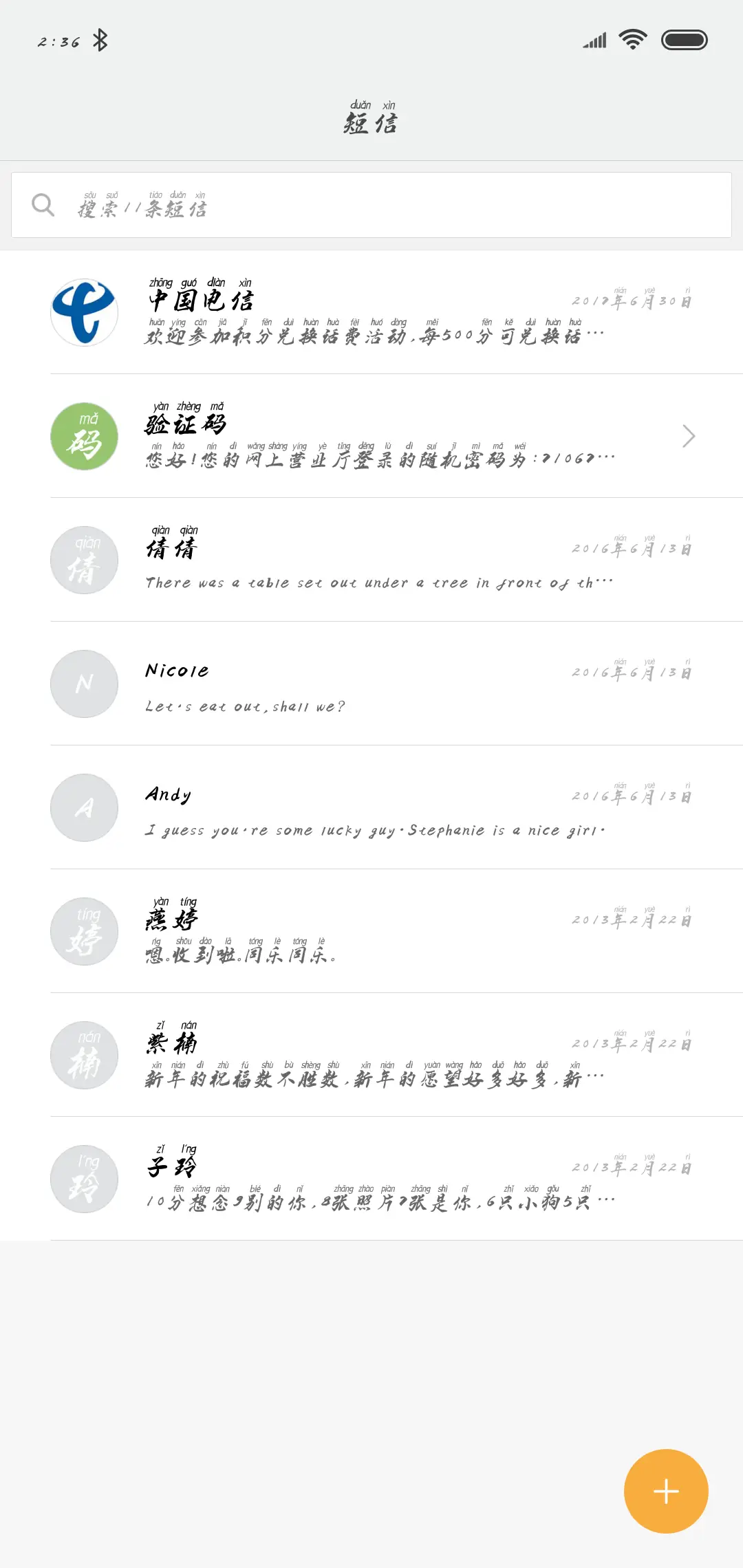The height and width of the screenshot is (1568, 743).
Task: Open the 倩倩 contact avatar
Action: pyautogui.click(x=84, y=560)
